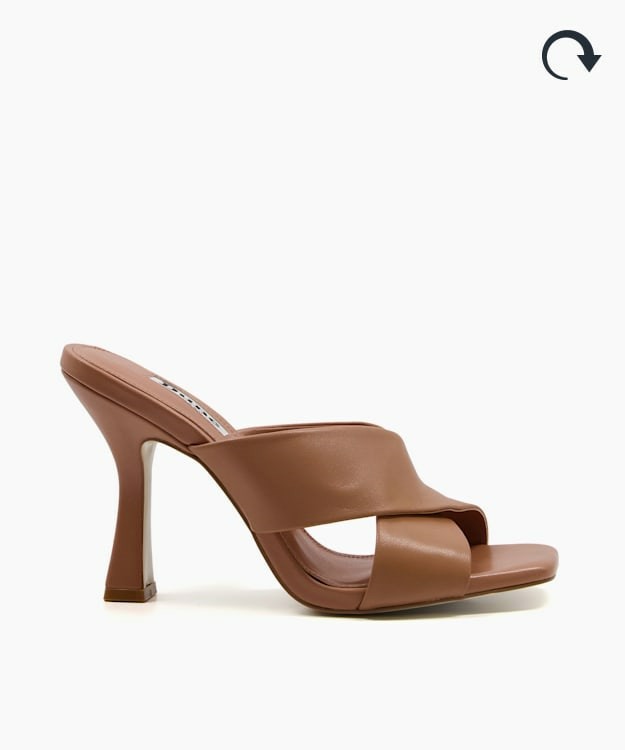This screenshot has width=625, height=750.
Task: Tap the rotate 360 view icon
Action: [x=570, y=54]
